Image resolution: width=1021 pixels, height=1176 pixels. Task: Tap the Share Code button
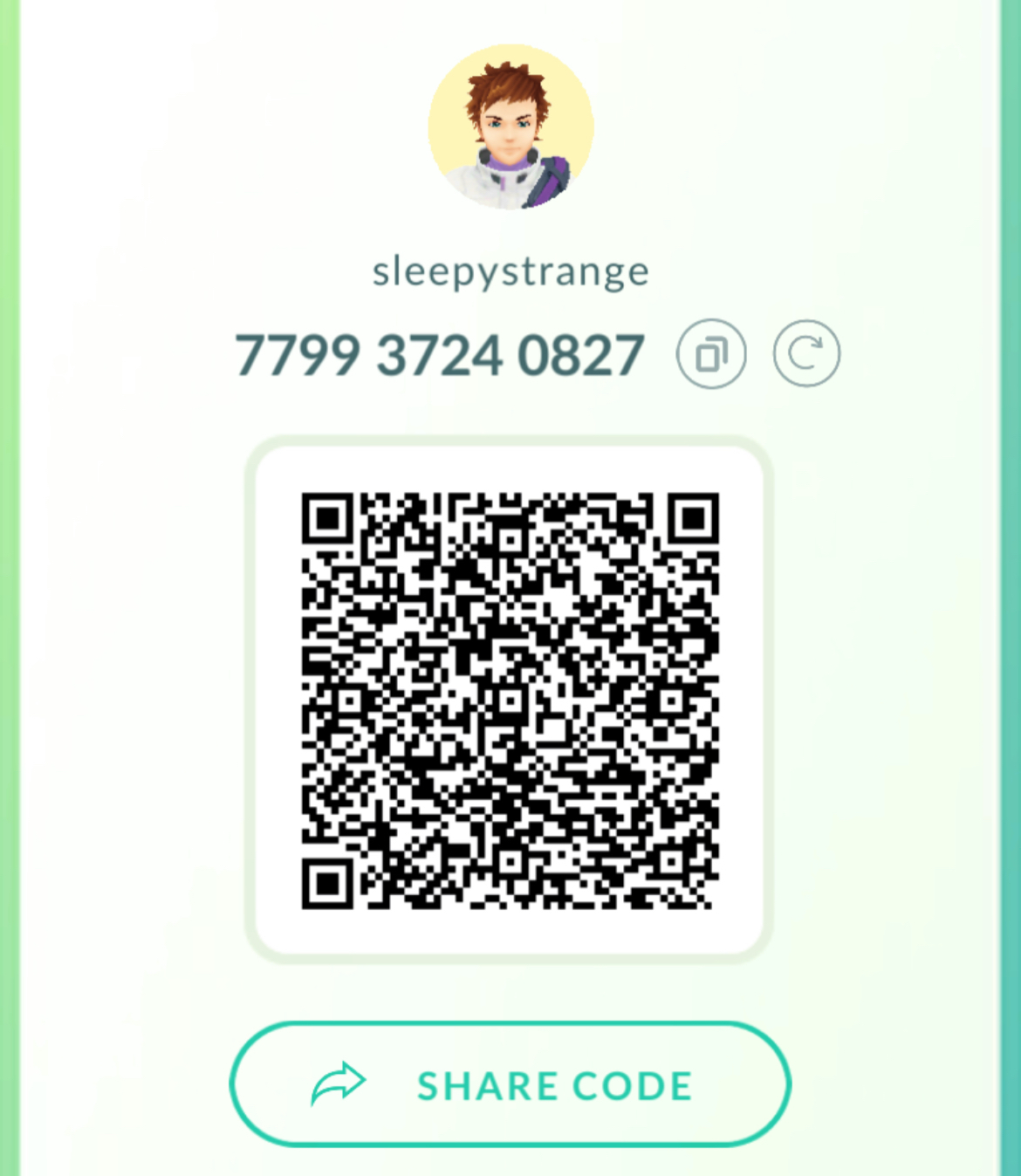pos(510,1084)
